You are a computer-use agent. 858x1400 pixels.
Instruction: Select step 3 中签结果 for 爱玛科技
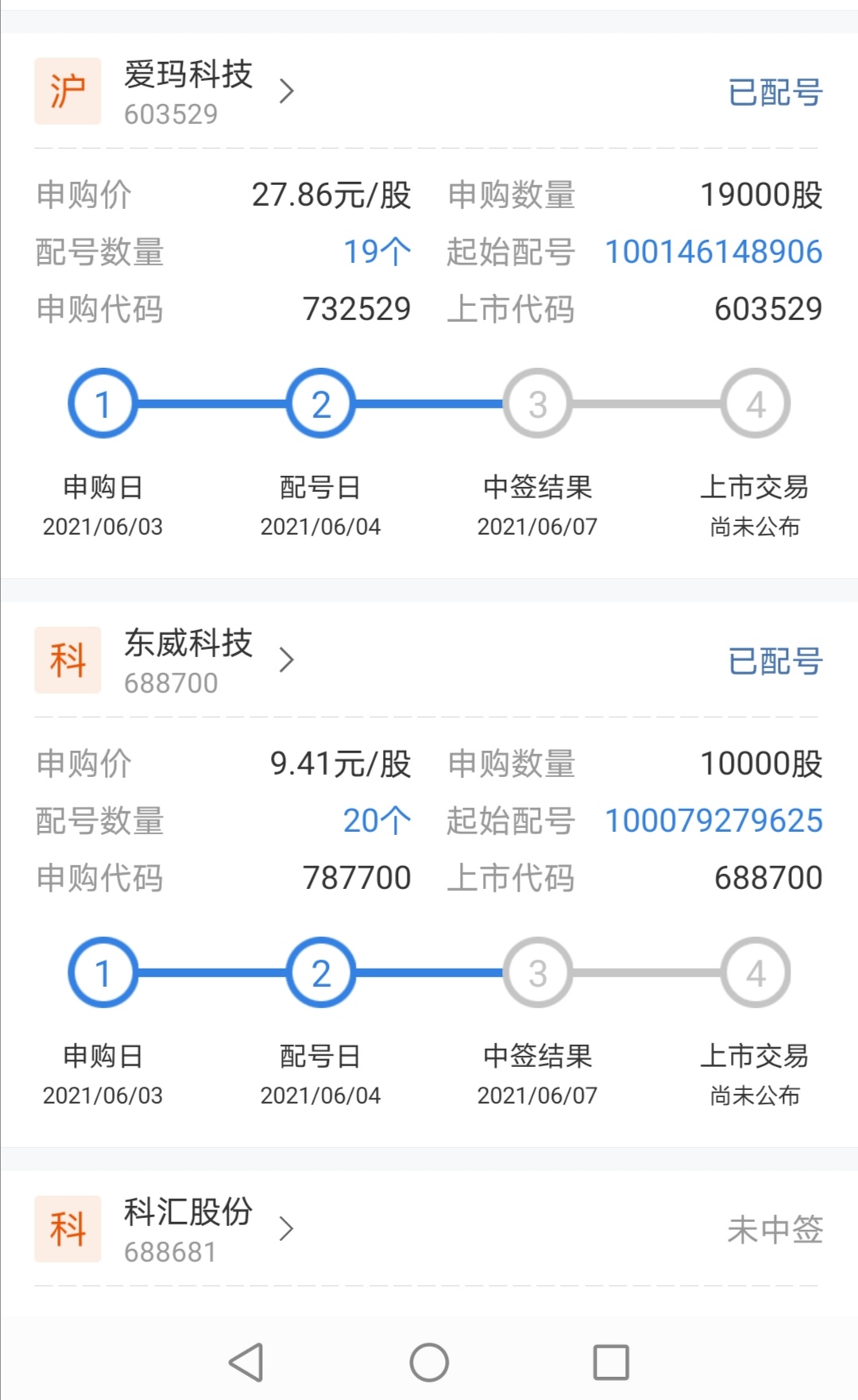pyautogui.click(x=537, y=404)
